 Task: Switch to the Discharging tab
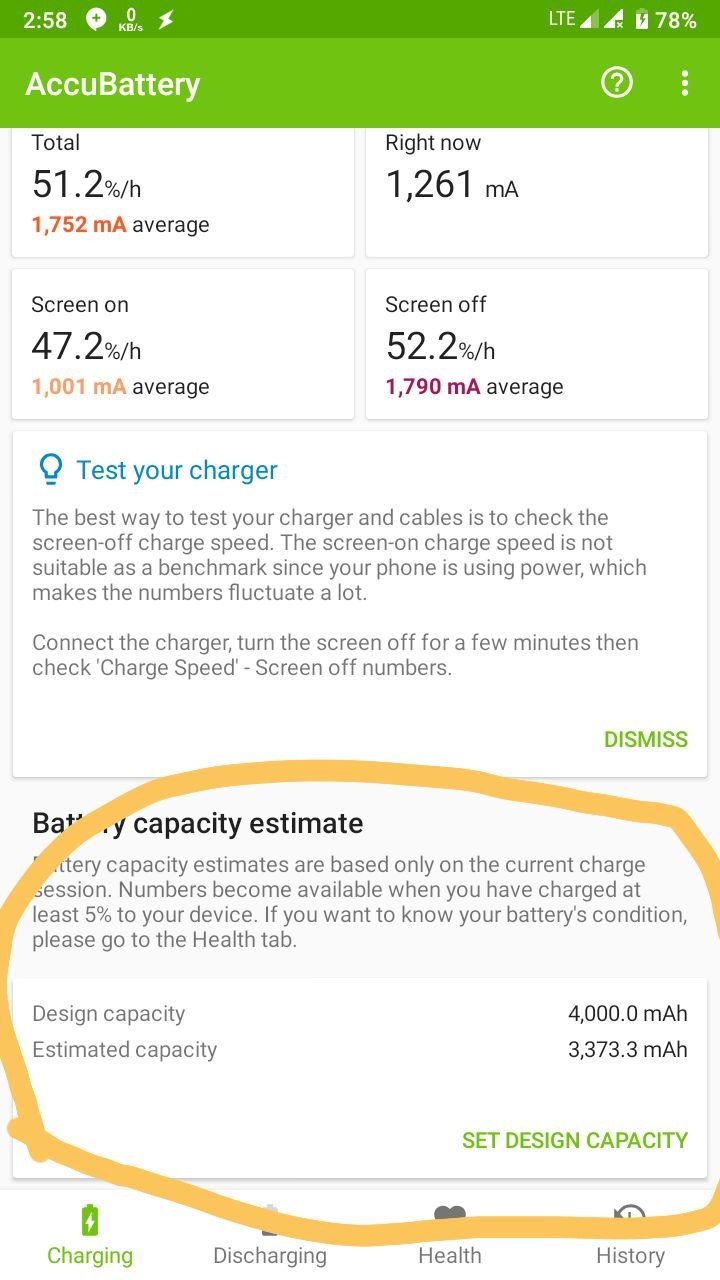pos(270,1236)
